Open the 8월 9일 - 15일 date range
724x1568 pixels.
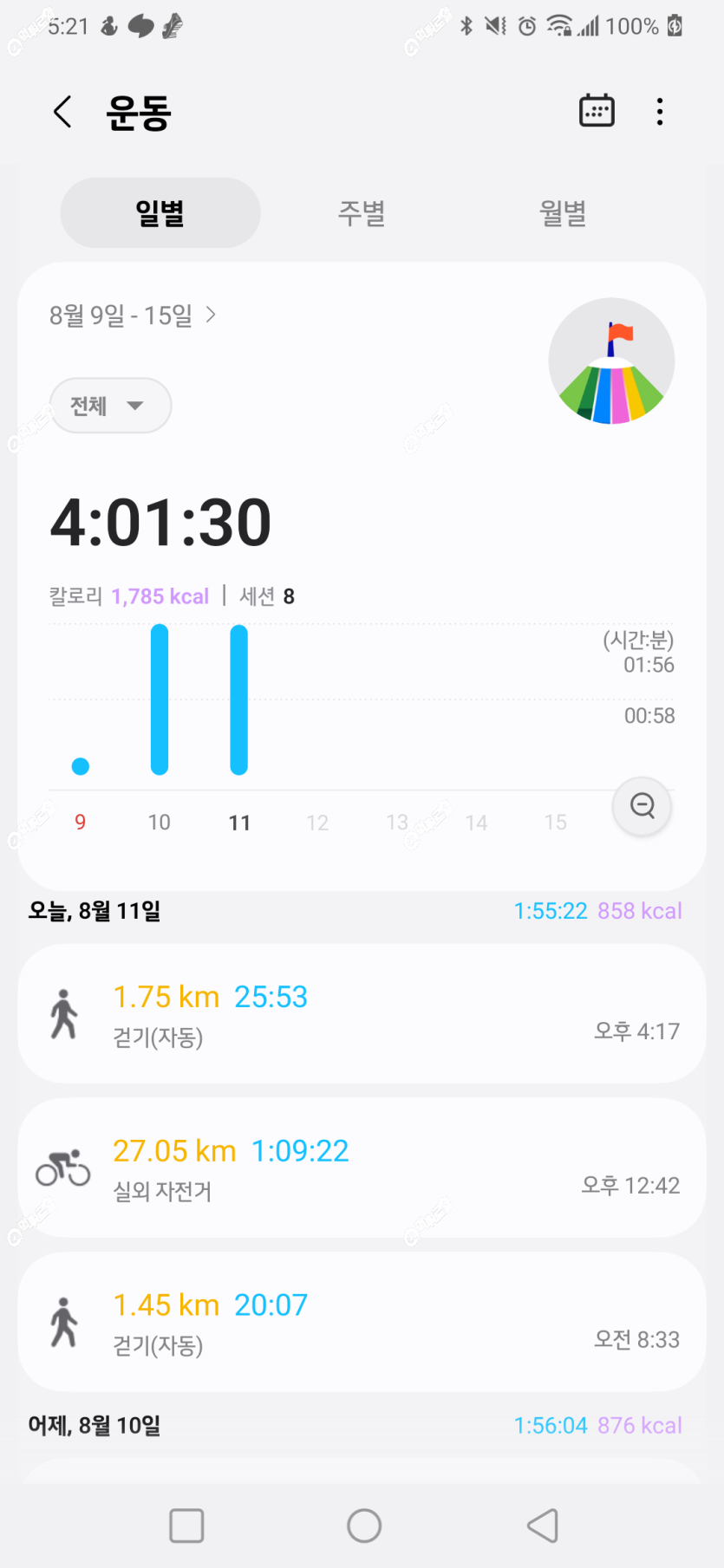click(133, 315)
